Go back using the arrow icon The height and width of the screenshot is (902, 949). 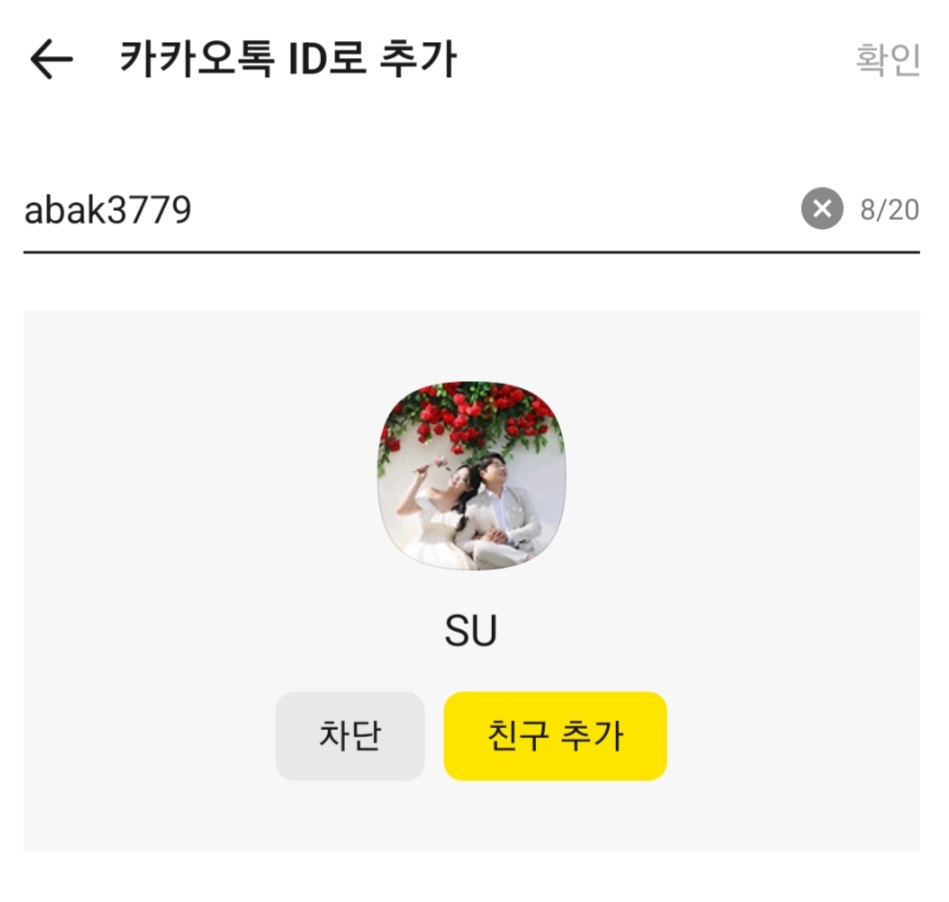pos(51,60)
